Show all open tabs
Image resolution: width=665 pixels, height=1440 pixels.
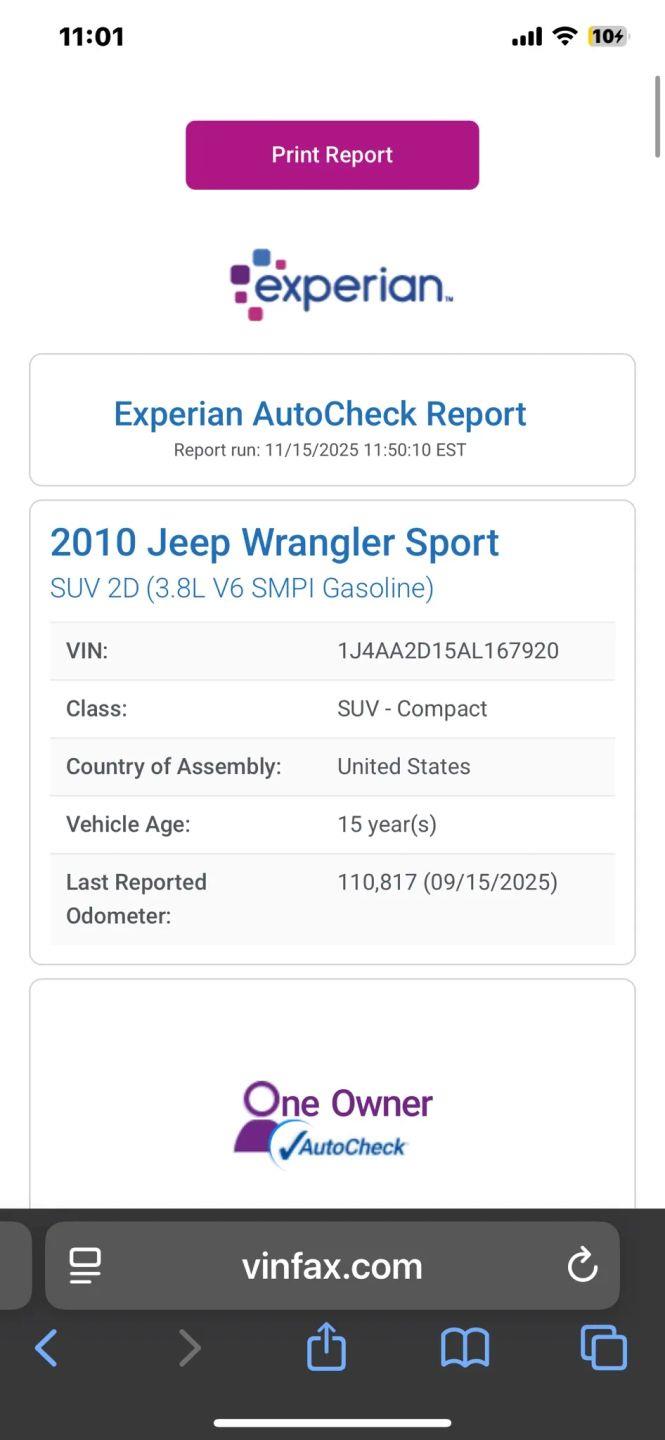point(603,1348)
